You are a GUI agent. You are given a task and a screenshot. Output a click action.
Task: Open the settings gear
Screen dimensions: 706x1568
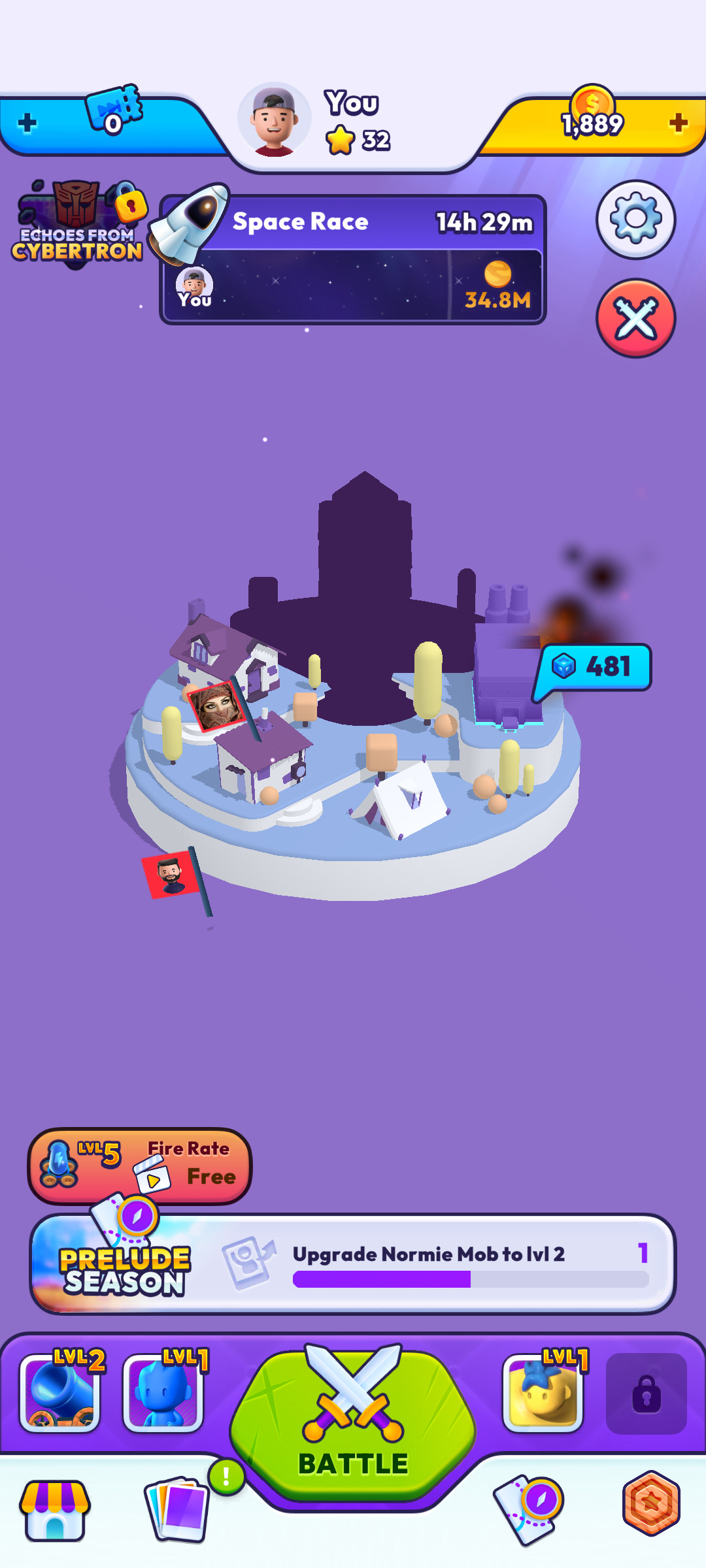coord(635,220)
